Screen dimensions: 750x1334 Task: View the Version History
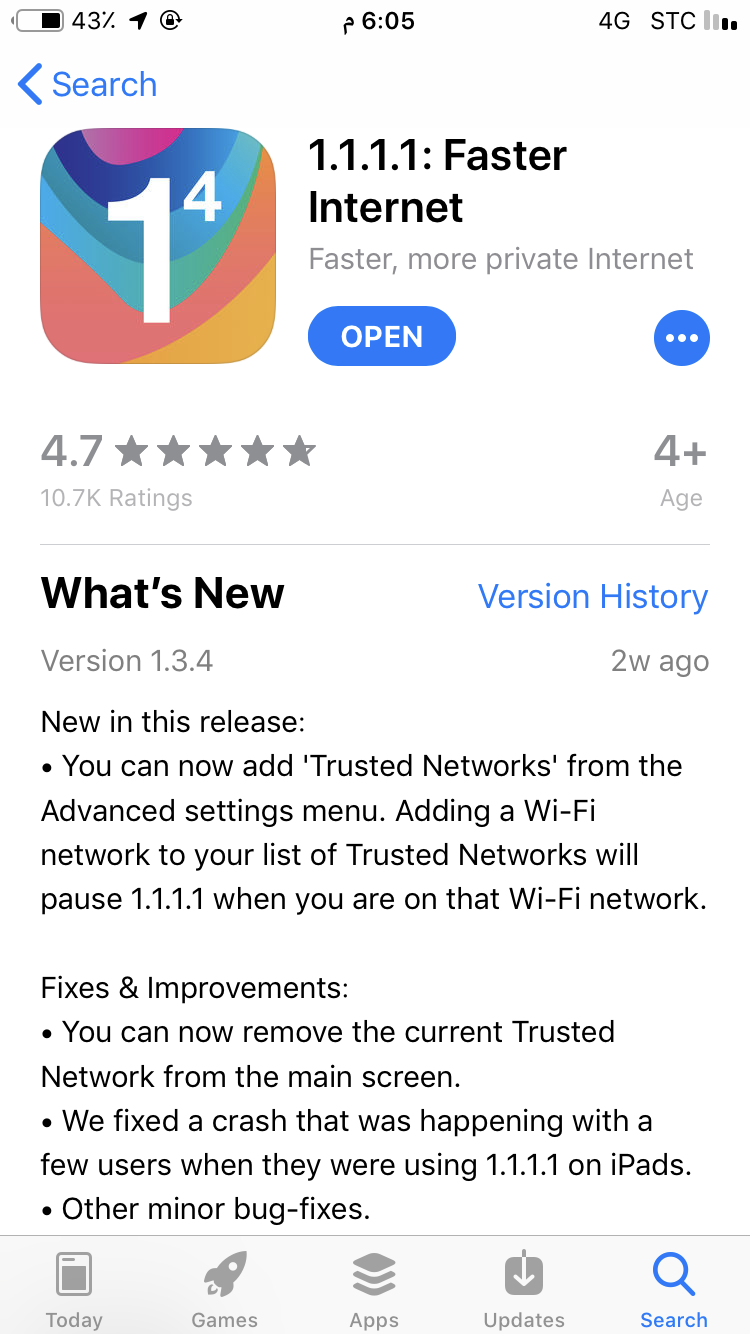tap(593, 596)
